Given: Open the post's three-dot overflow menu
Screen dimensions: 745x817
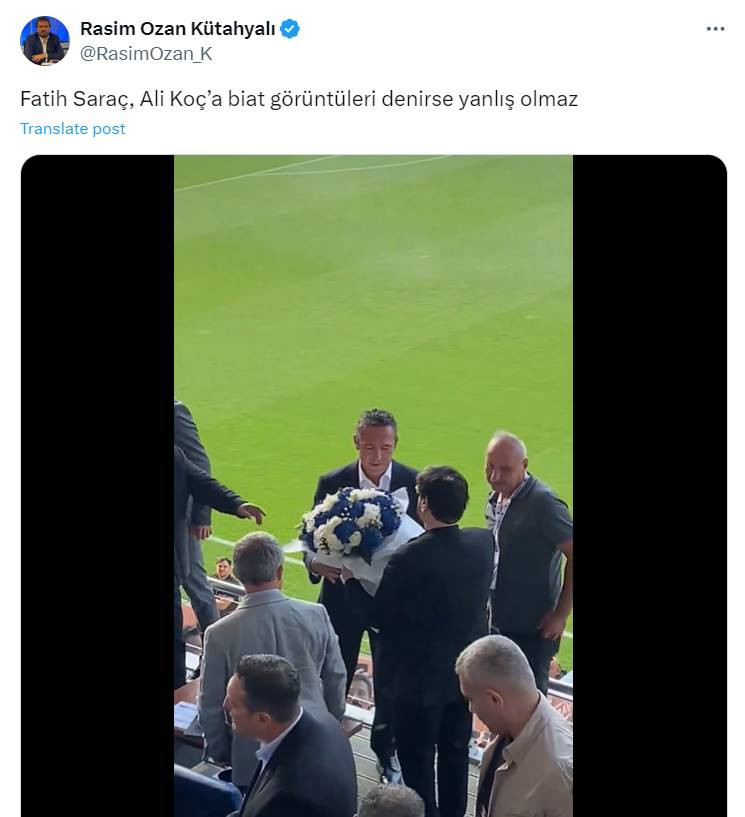Looking at the screenshot, I should [715, 29].
